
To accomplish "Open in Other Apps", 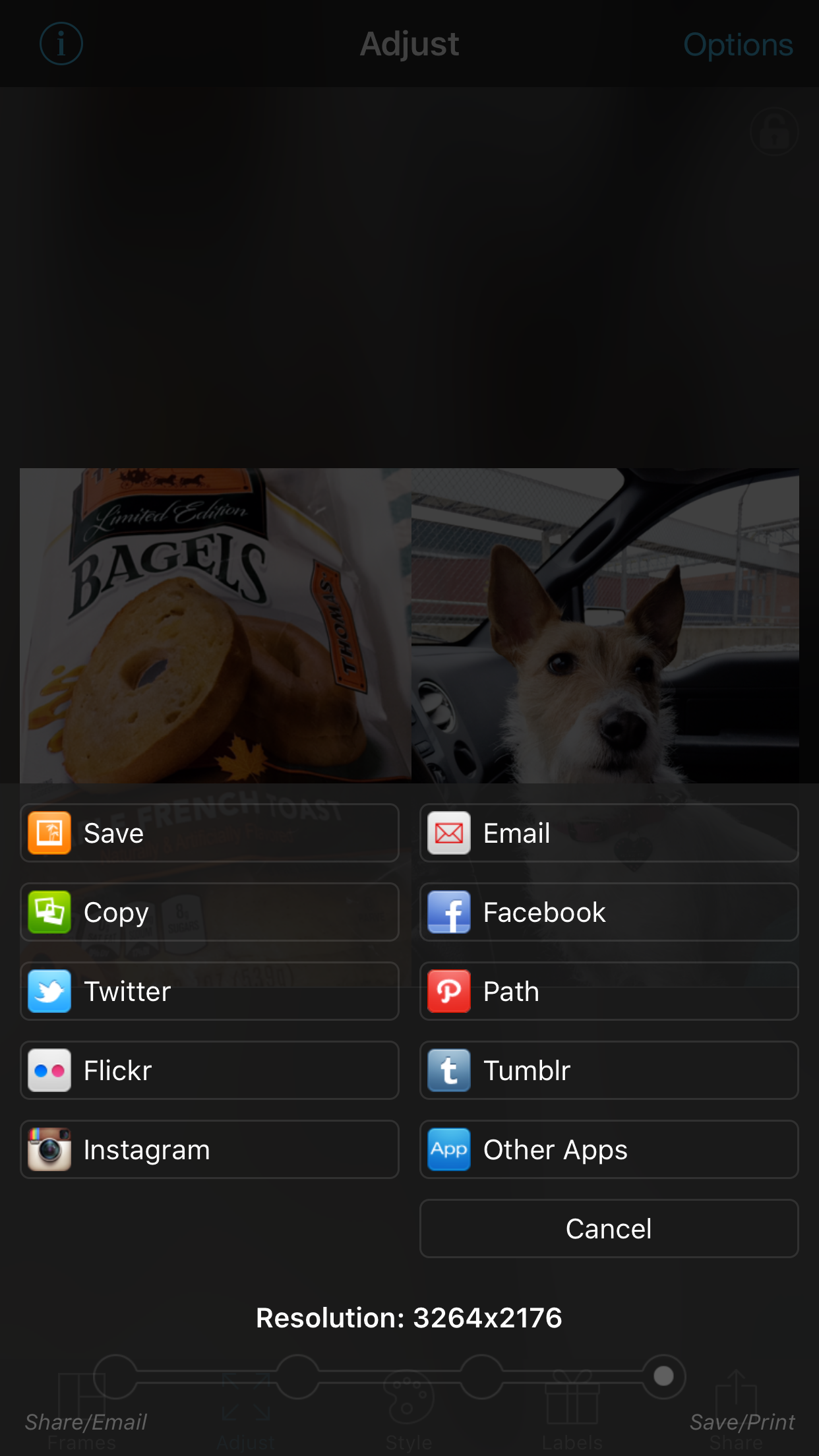I will point(609,1149).
